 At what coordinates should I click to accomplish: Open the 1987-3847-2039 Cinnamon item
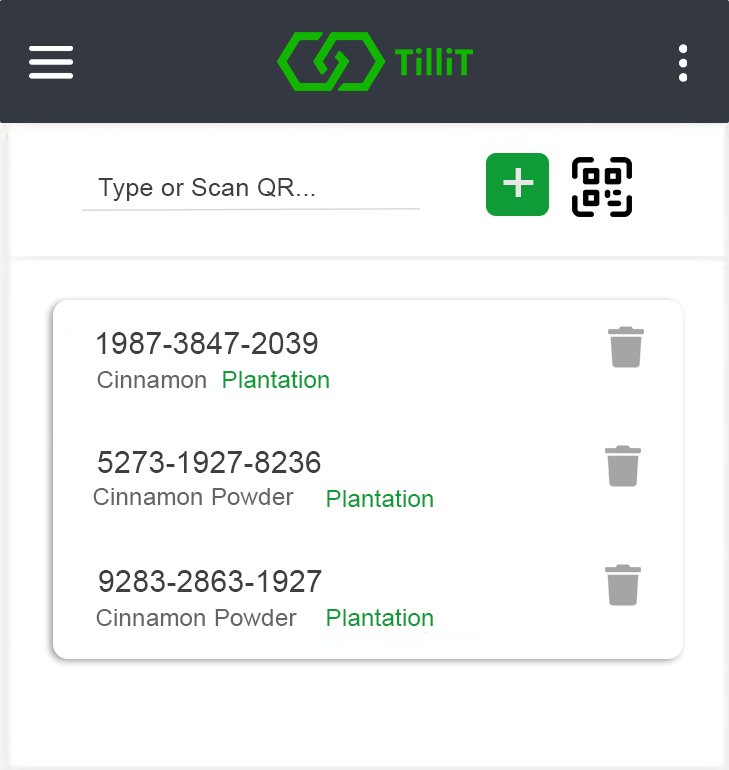(x=207, y=345)
